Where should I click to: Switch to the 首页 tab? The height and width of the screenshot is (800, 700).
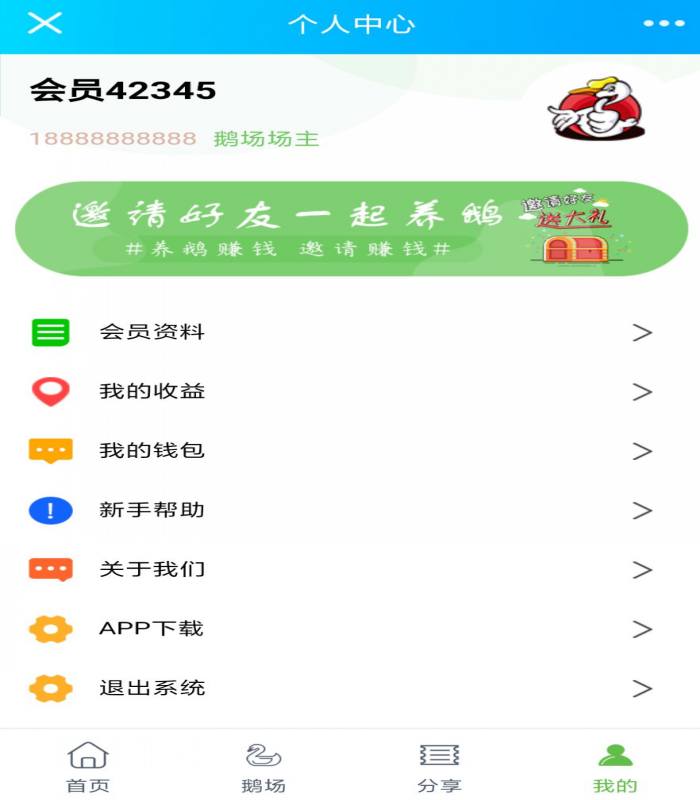pos(88,767)
